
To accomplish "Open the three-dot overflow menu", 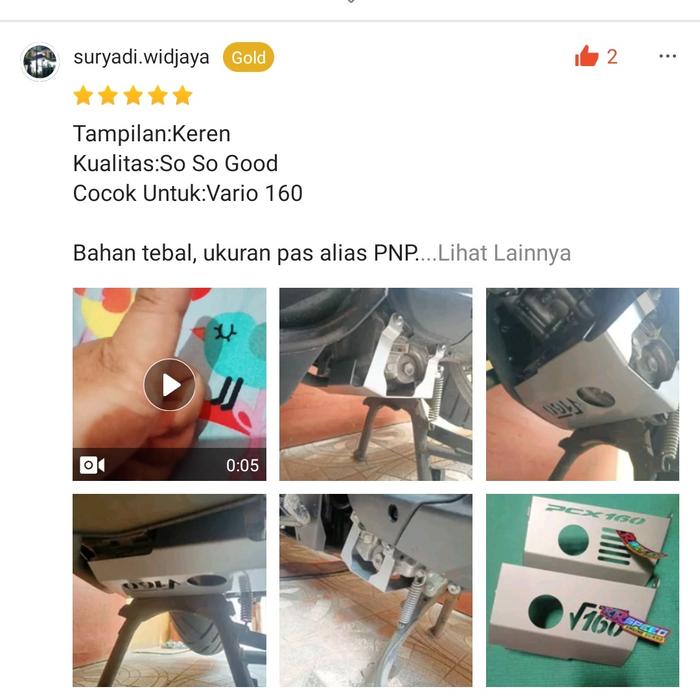I will coord(667,56).
